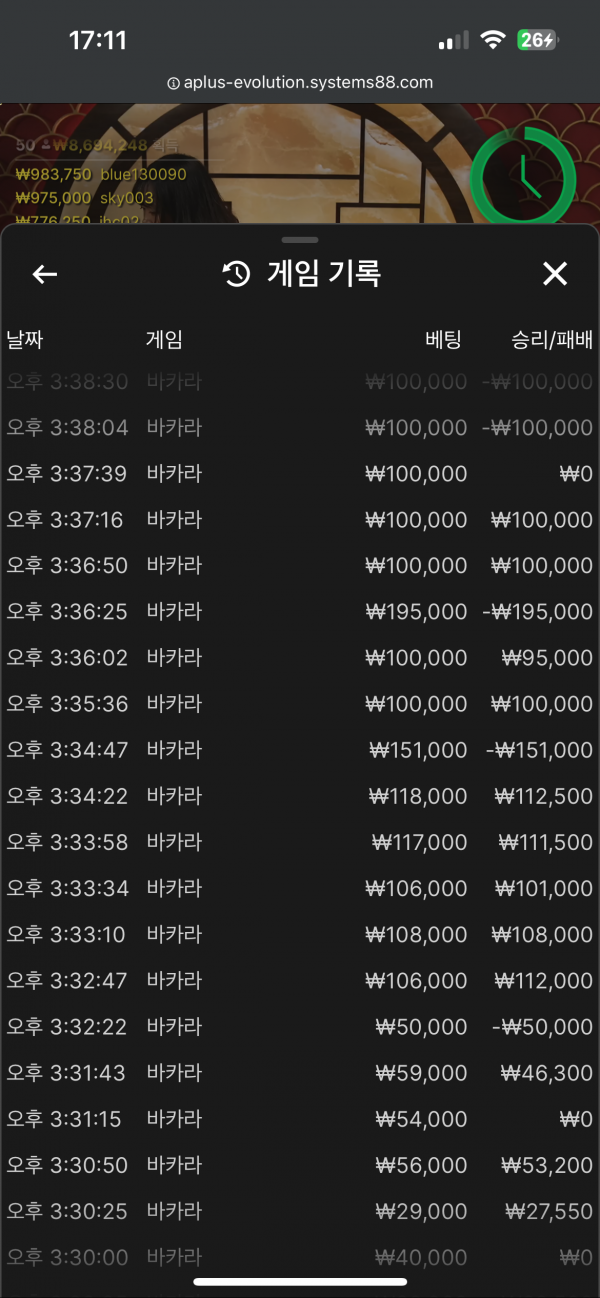Image resolution: width=600 pixels, height=1298 pixels.
Task: Open the 오후 3:33:10 바카라 record
Action: coord(300,934)
